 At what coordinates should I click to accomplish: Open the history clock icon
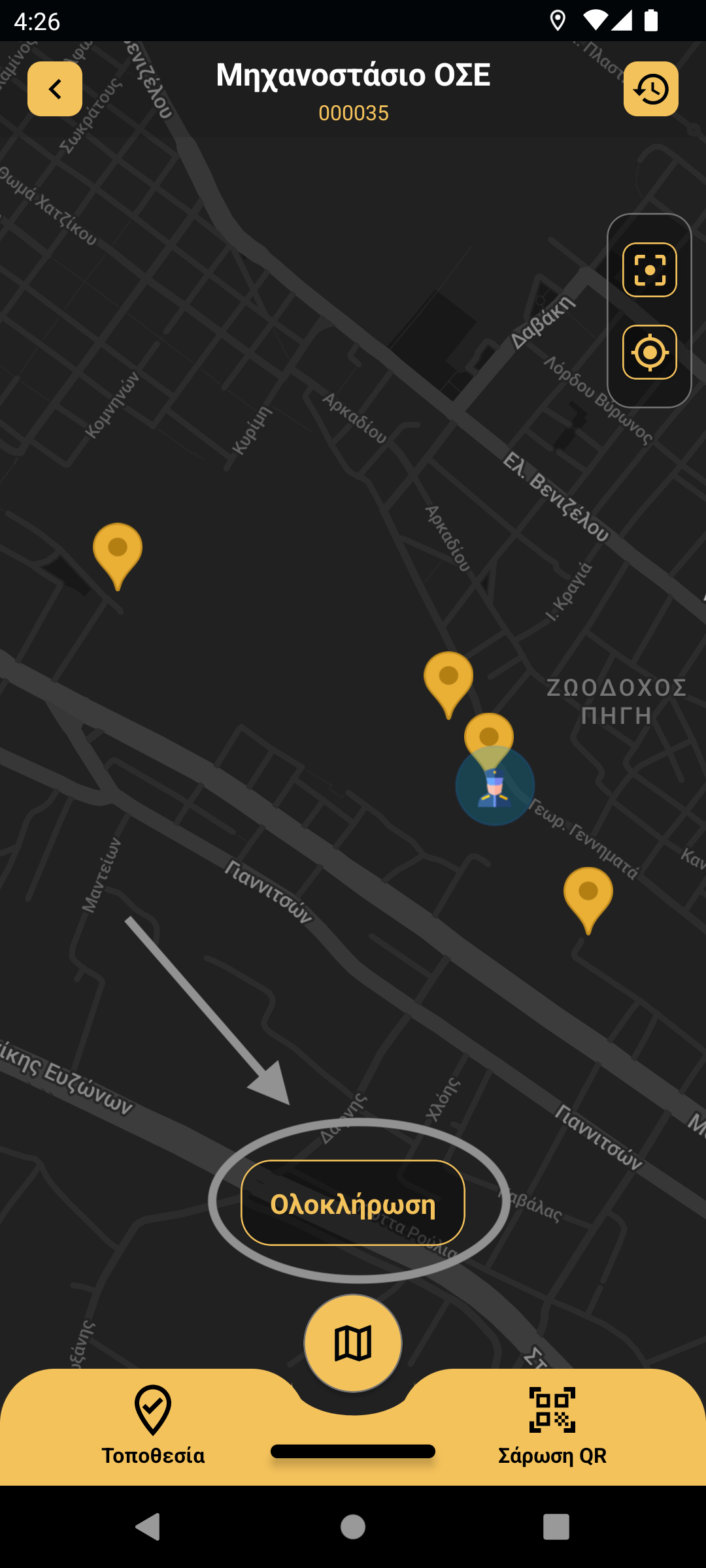point(650,89)
